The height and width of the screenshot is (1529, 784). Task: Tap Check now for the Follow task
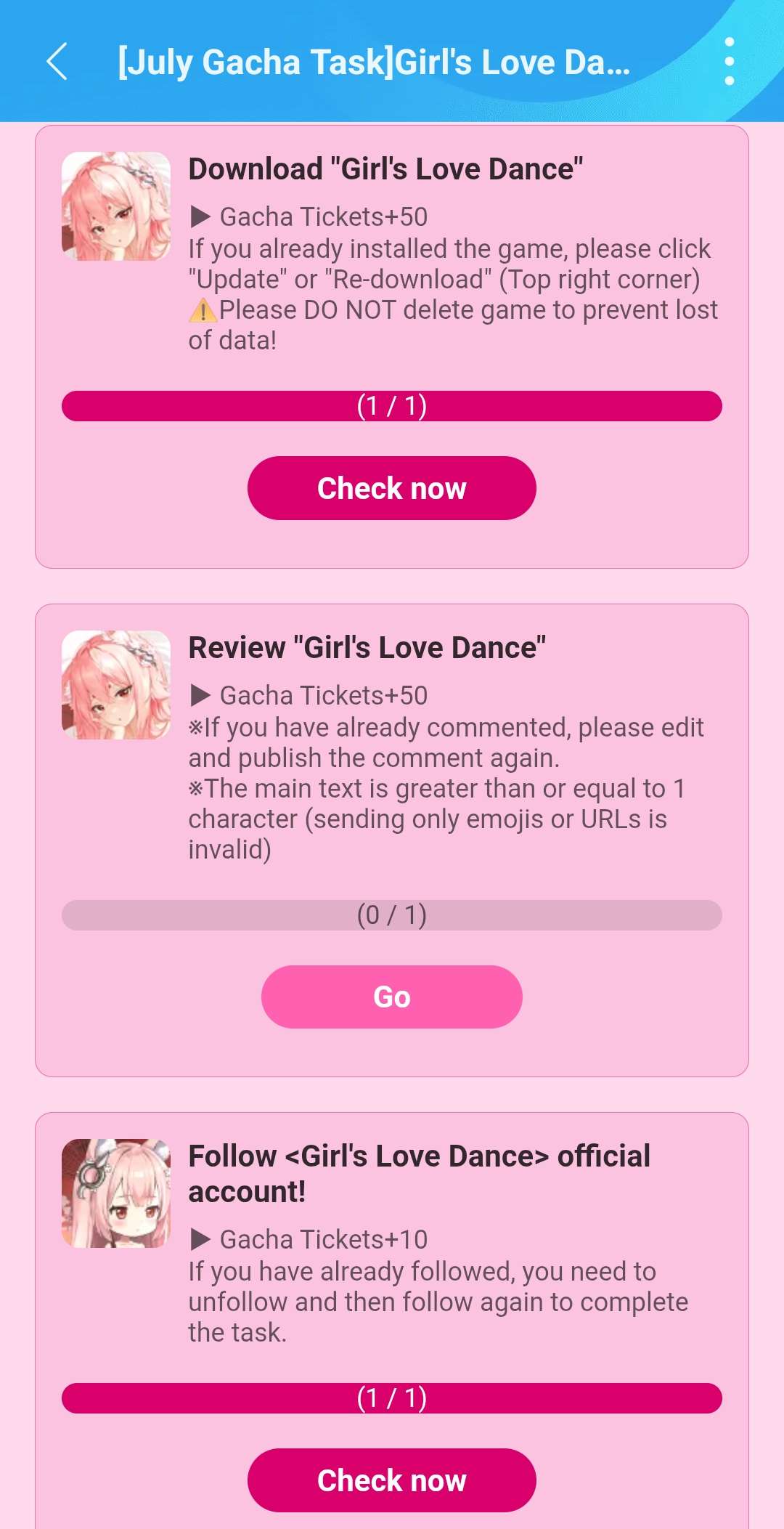pos(391,1480)
